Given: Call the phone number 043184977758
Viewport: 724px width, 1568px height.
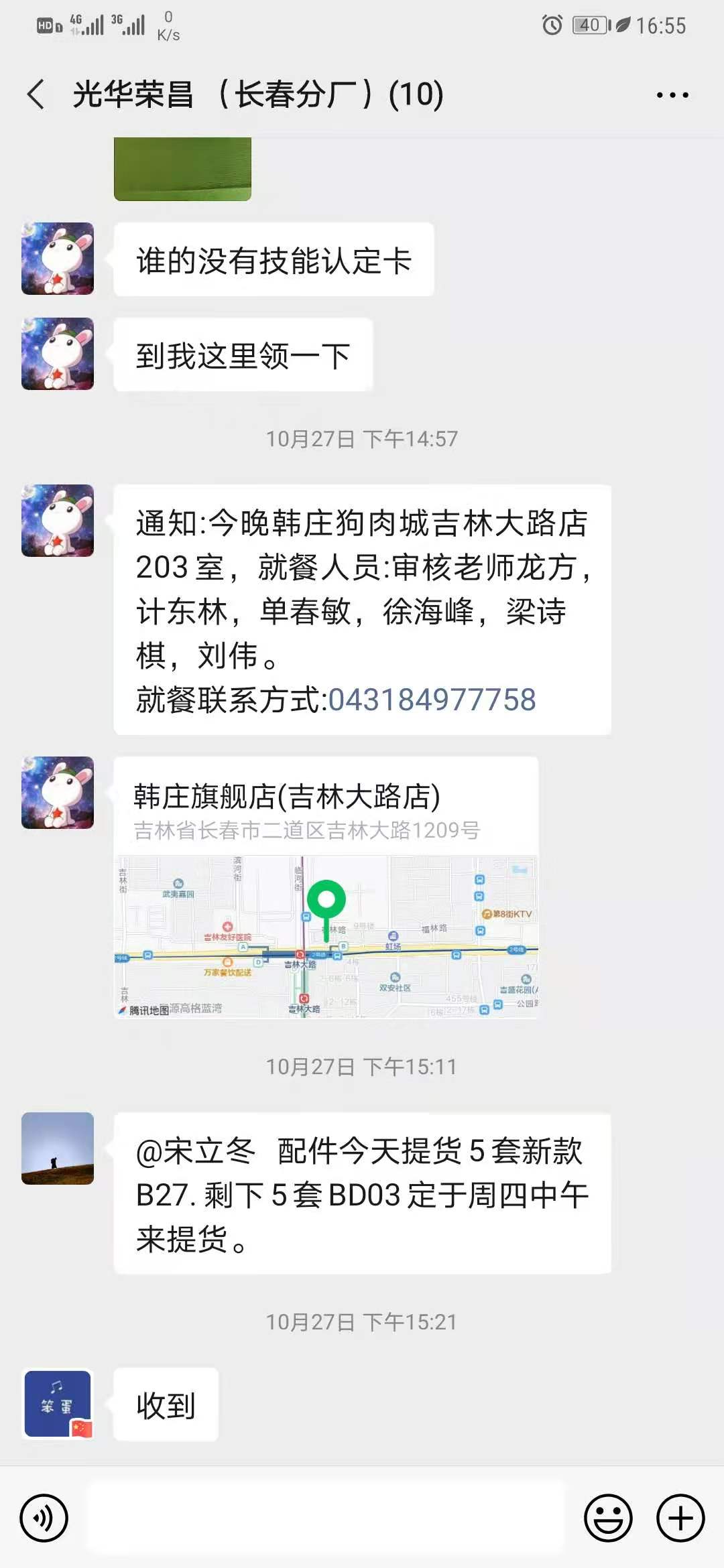Looking at the screenshot, I should click(432, 700).
